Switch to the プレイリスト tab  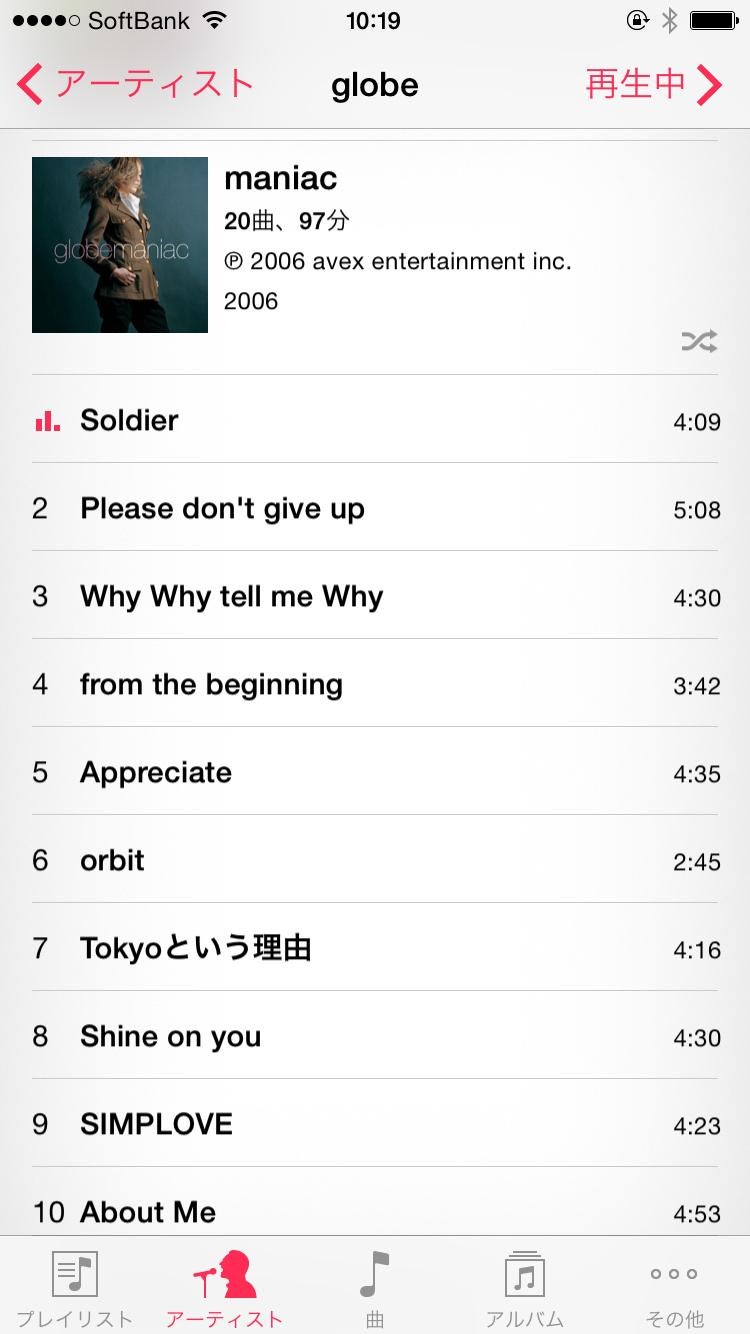coord(75,1288)
